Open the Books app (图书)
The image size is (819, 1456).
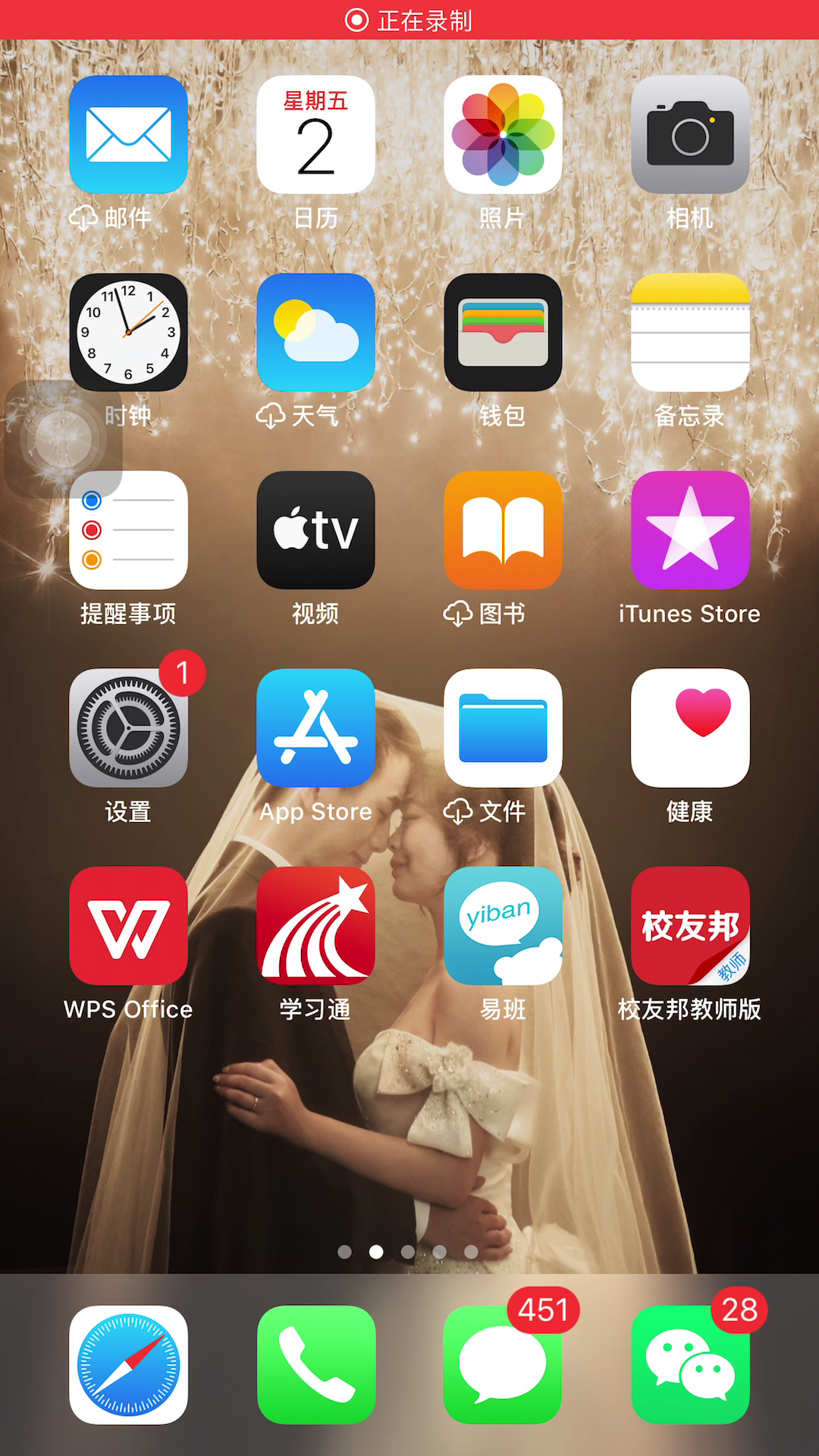[503, 530]
